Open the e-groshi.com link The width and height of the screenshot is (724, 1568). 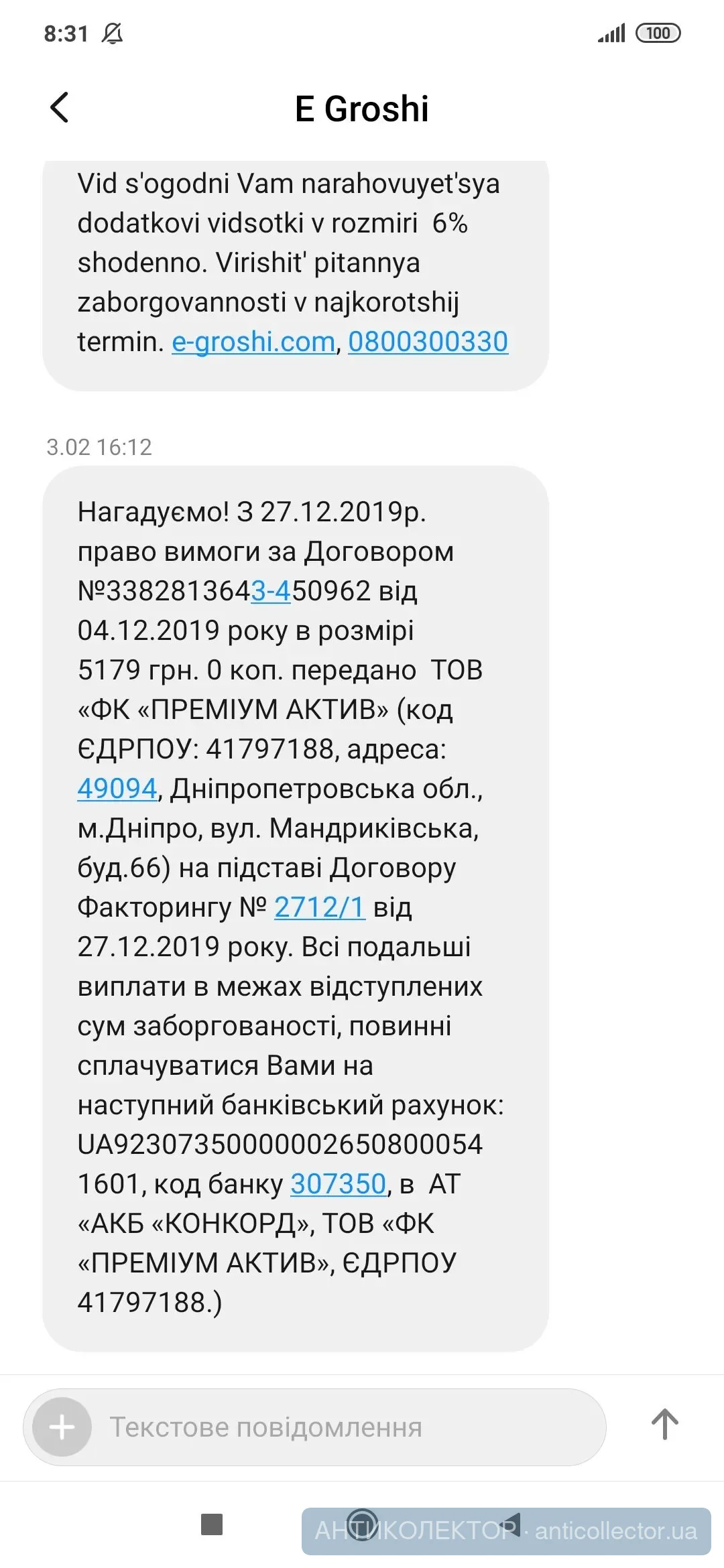(253, 342)
